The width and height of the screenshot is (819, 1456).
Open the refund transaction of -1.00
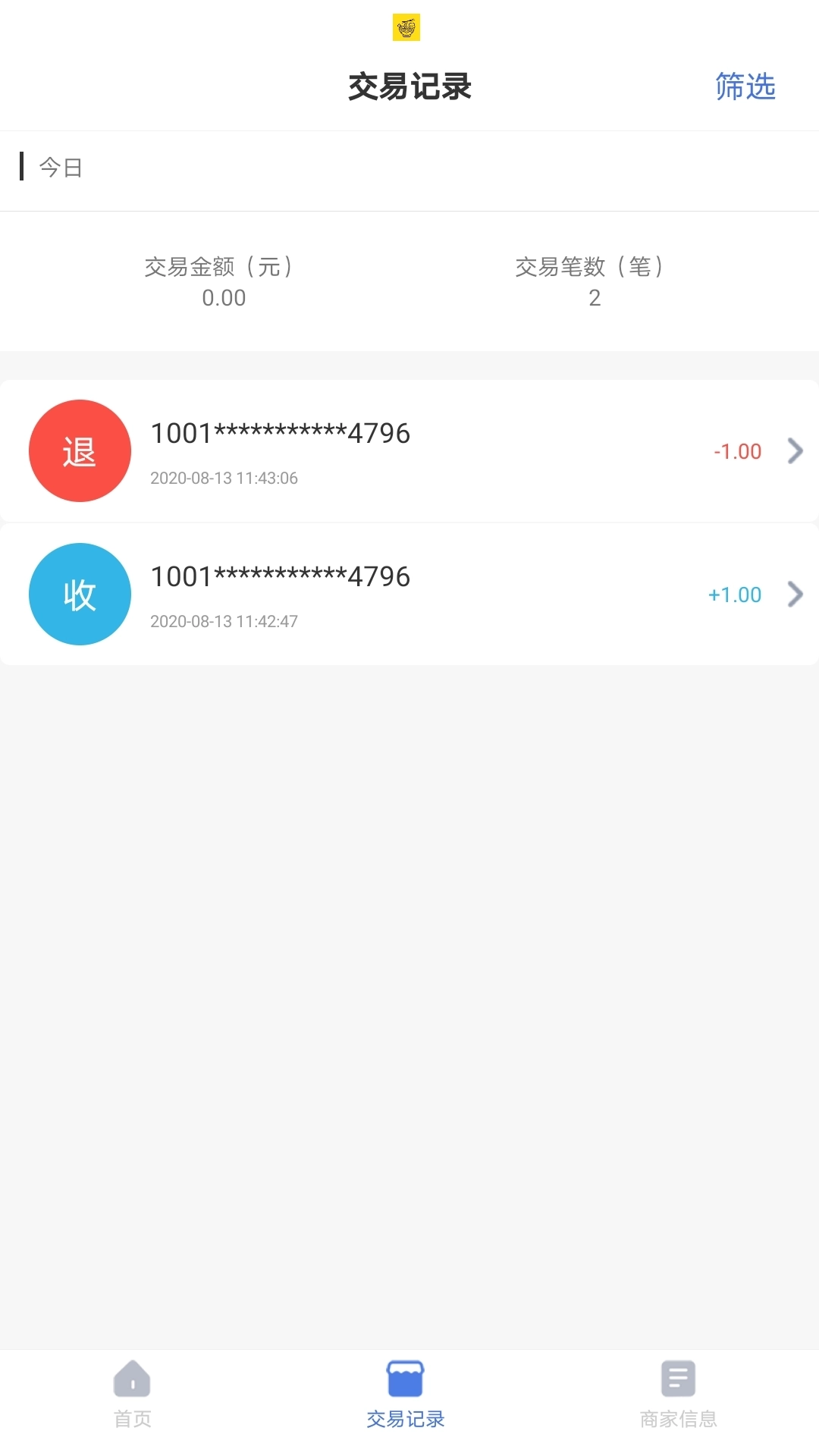409,451
